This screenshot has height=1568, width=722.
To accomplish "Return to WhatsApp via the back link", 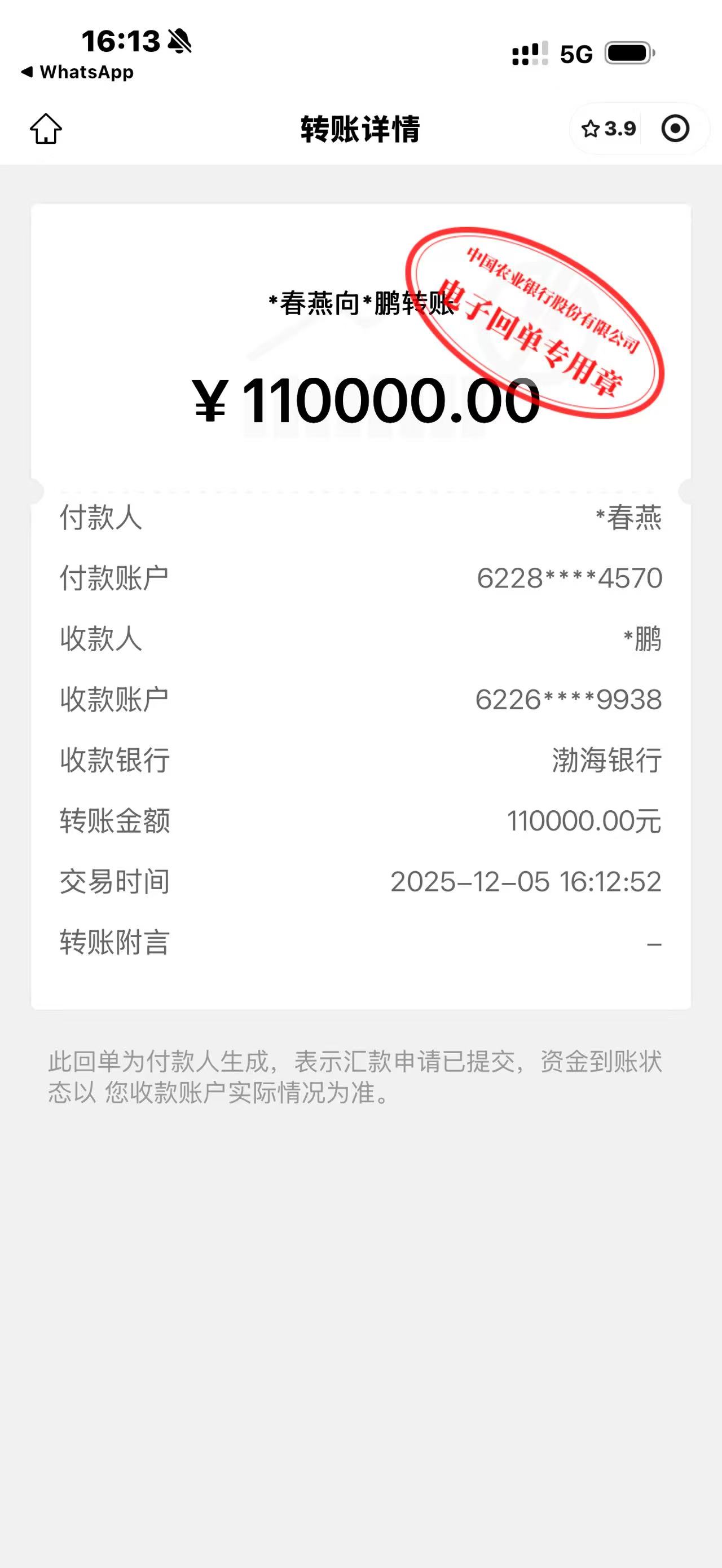I will (78, 72).
